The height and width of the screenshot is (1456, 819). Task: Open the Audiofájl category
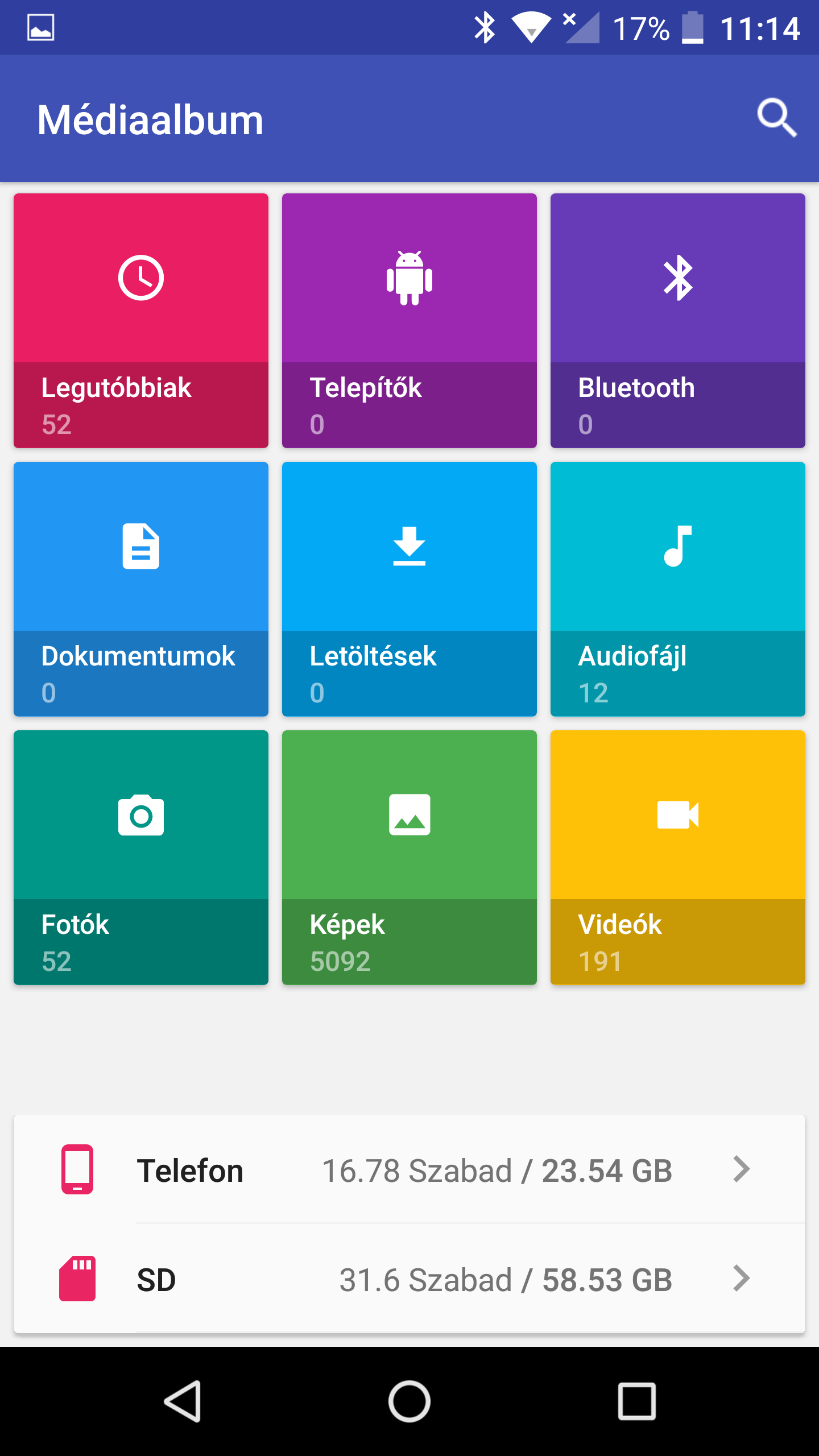[x=678, y=589]
